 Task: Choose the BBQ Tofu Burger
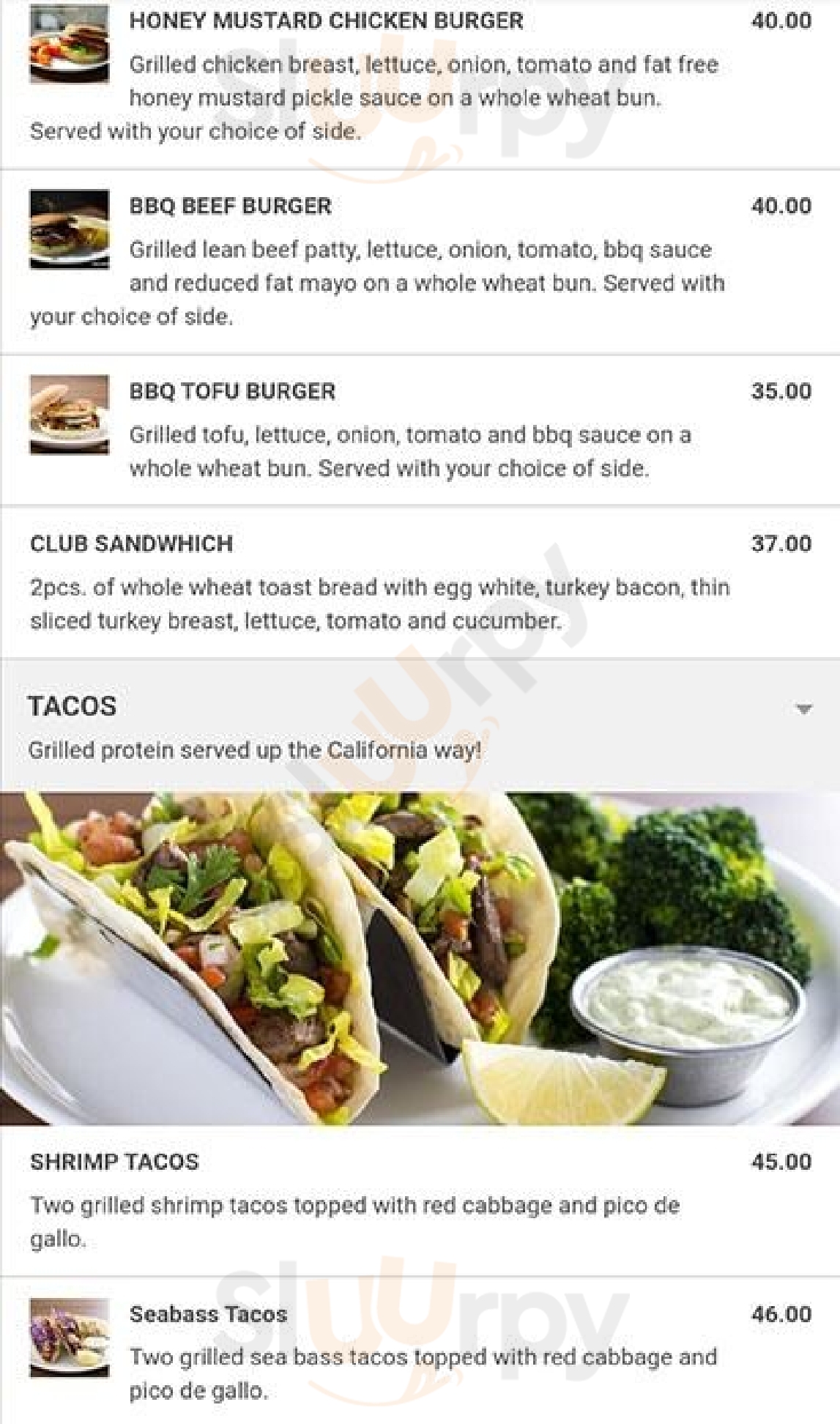point(420,431)
